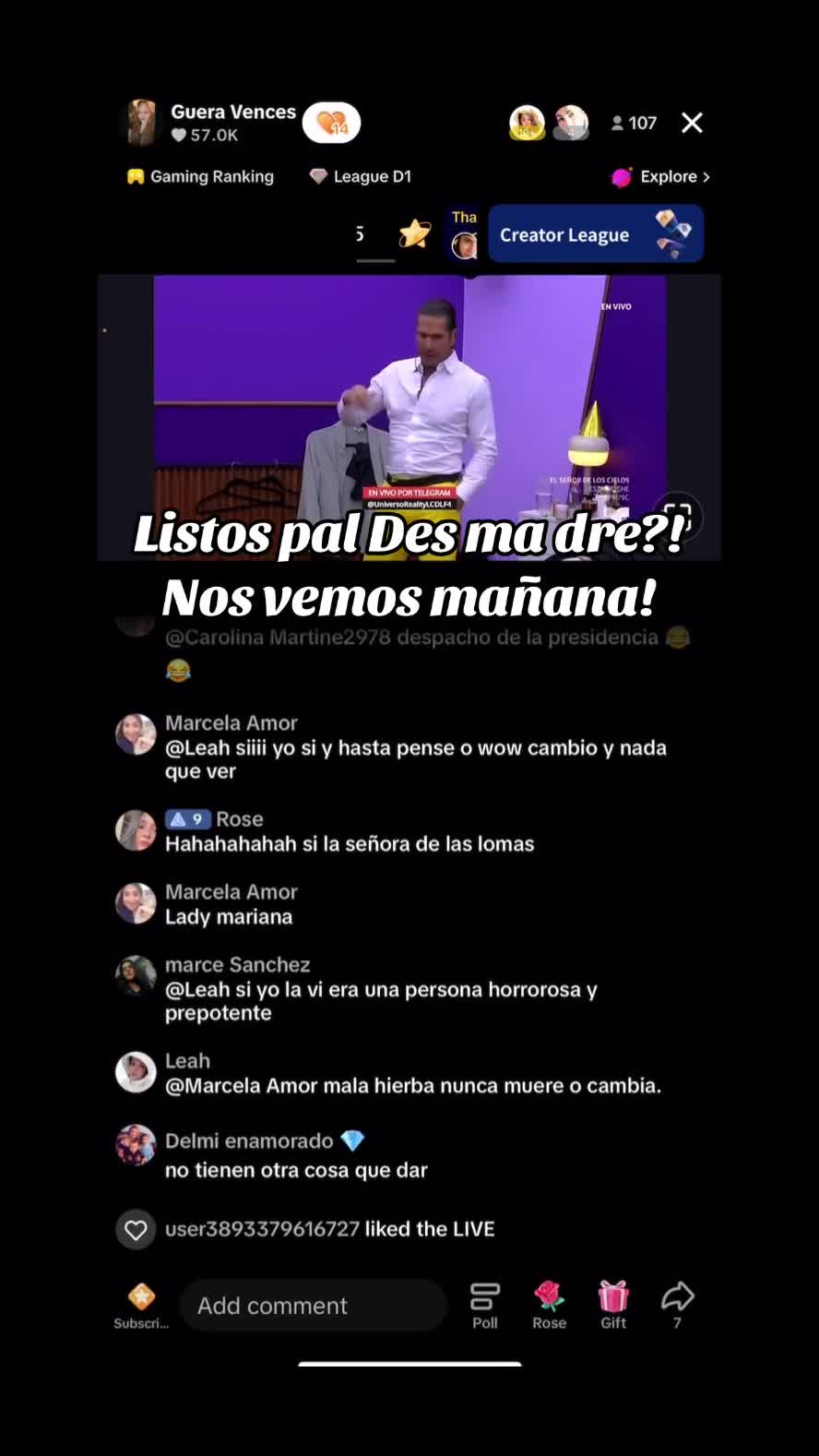
Task: Open Gaming Ranking
Action: coord(200,176)
